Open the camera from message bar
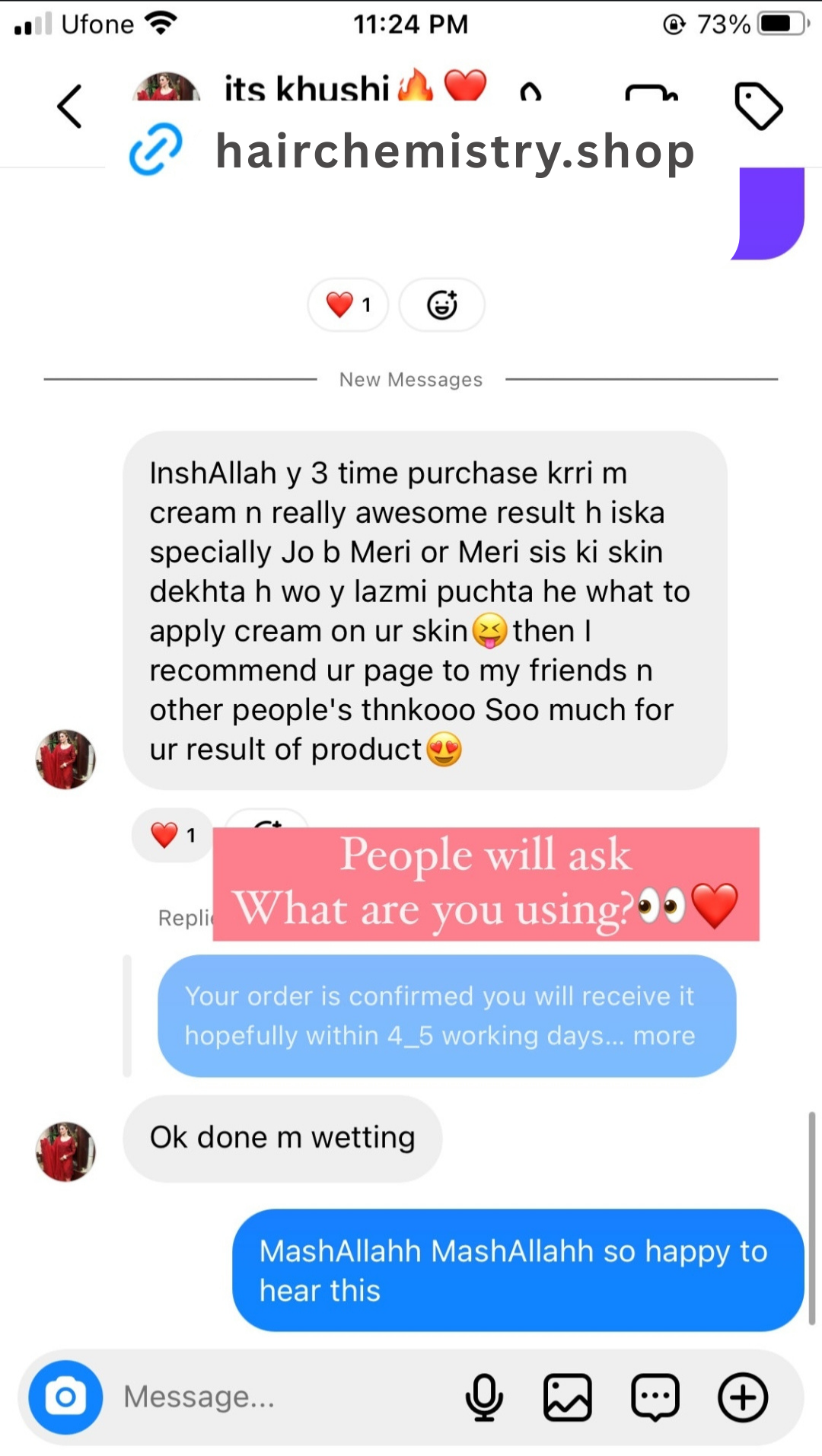The width and height of the screenshot is (822, 1456). tap(65, 1397)
